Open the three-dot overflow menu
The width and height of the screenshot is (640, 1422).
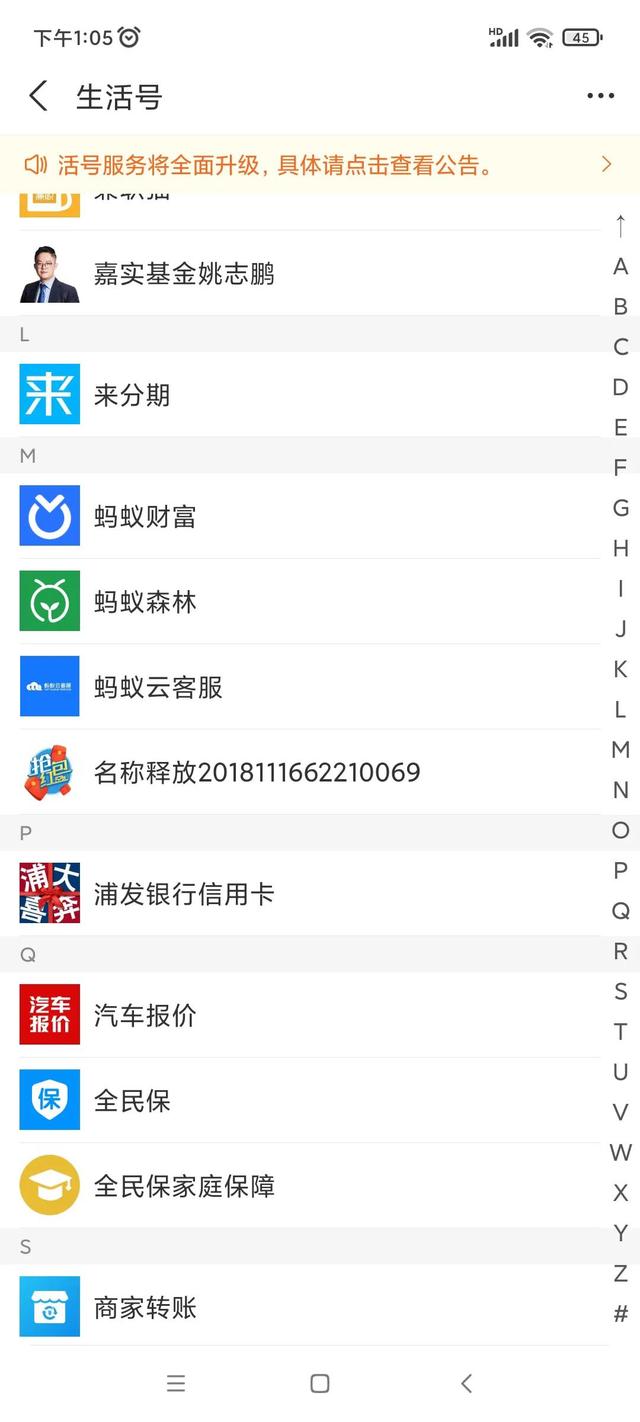tap(600, 96)
